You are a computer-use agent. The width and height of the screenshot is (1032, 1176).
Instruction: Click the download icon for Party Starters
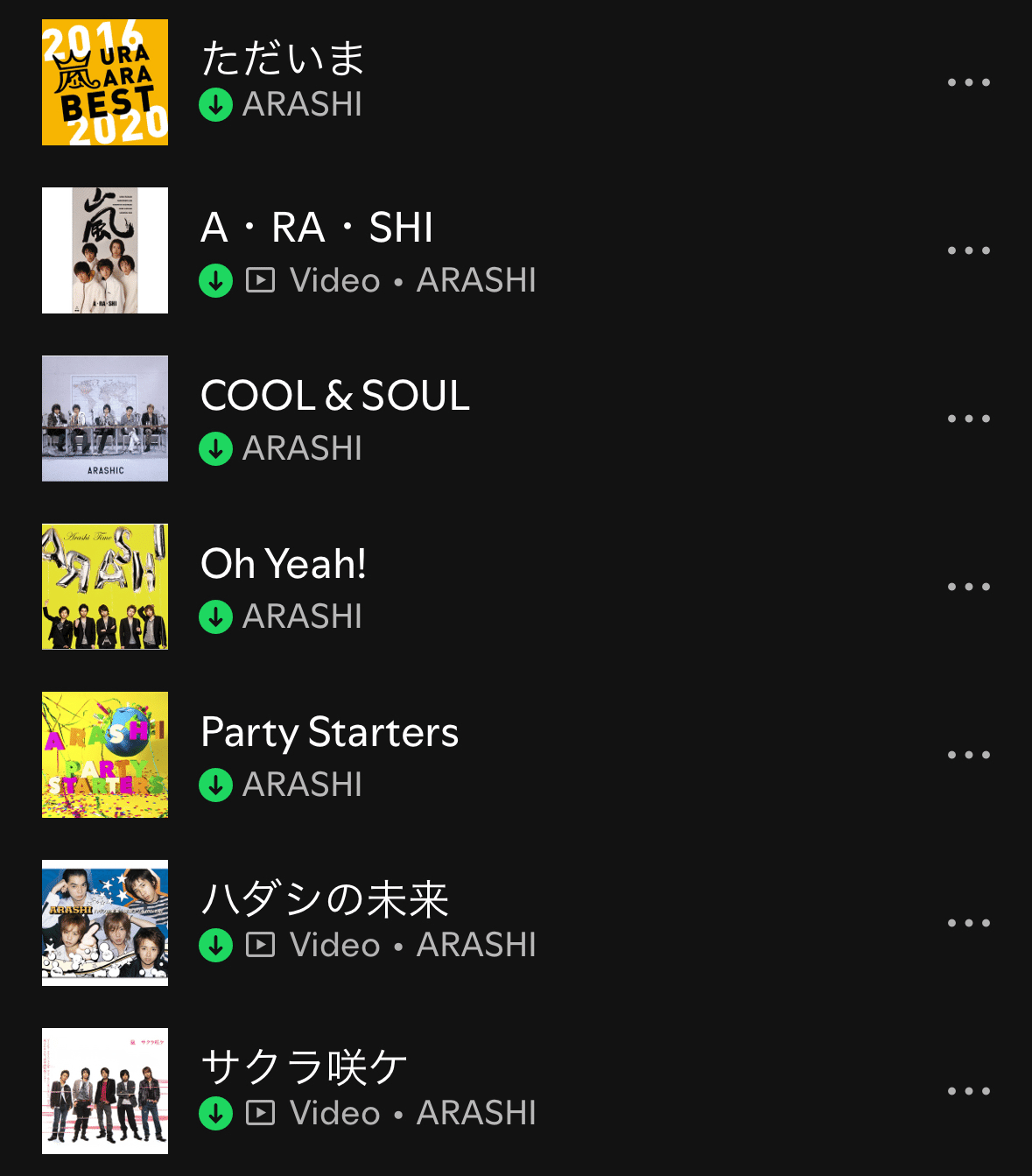215,784
